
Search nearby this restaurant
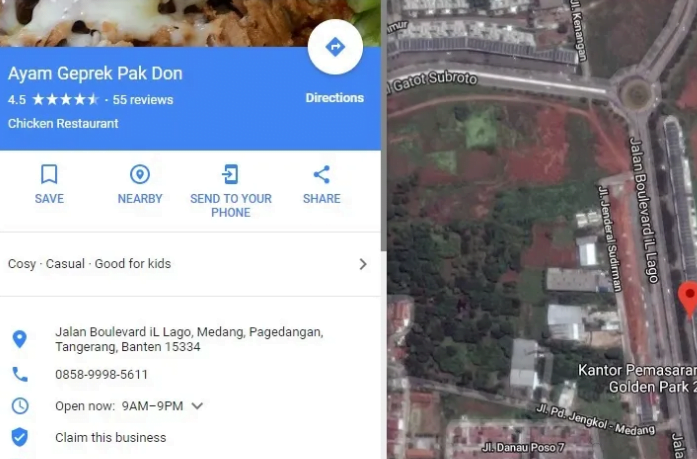(x=140, y=185)
